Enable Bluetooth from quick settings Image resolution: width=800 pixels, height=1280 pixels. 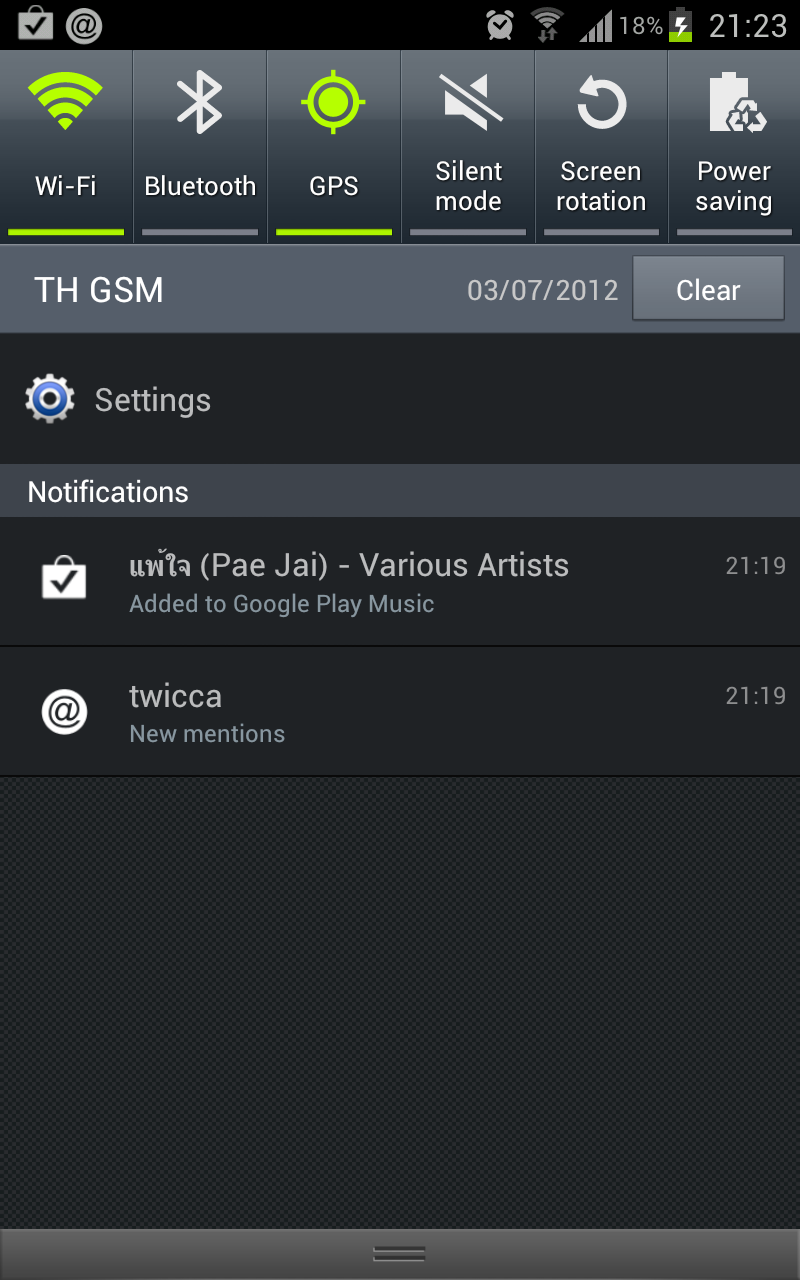(x=200, y=145)
